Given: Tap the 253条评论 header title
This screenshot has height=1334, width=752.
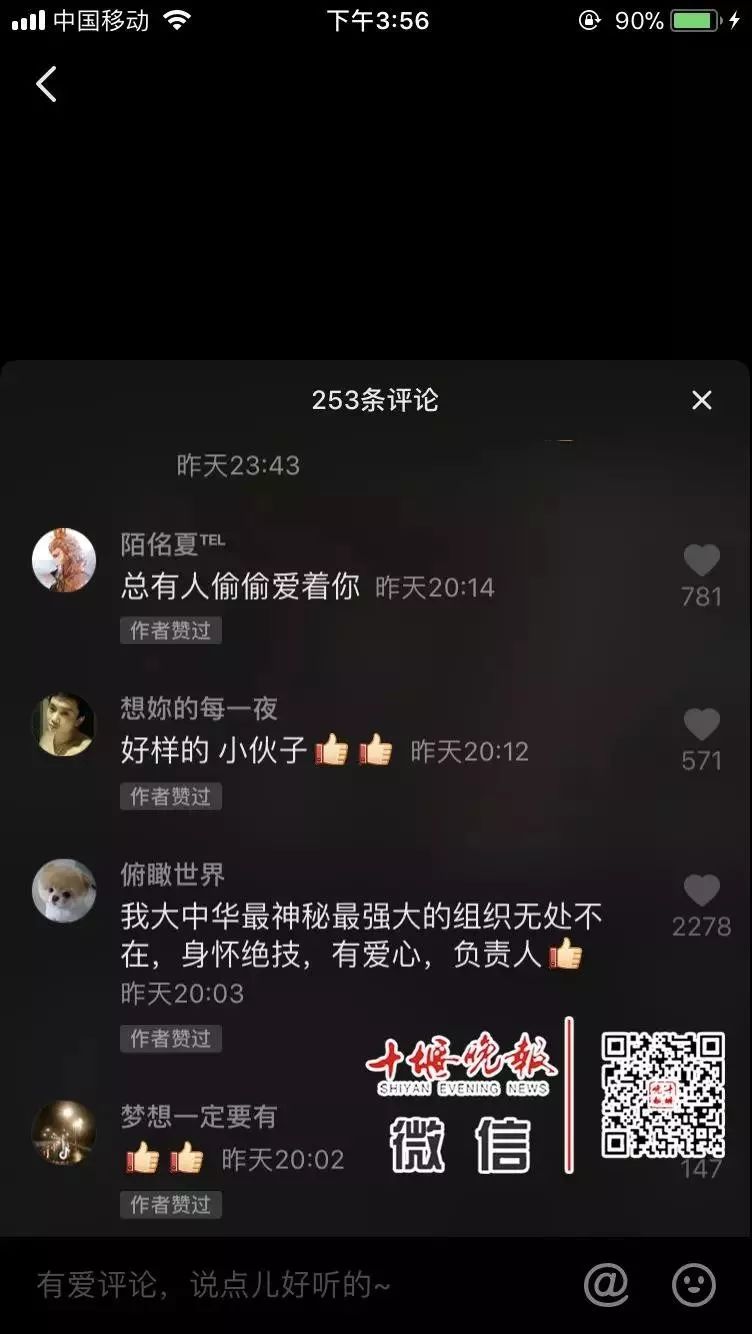Looking at the screenshot, I should coord(376,399).
